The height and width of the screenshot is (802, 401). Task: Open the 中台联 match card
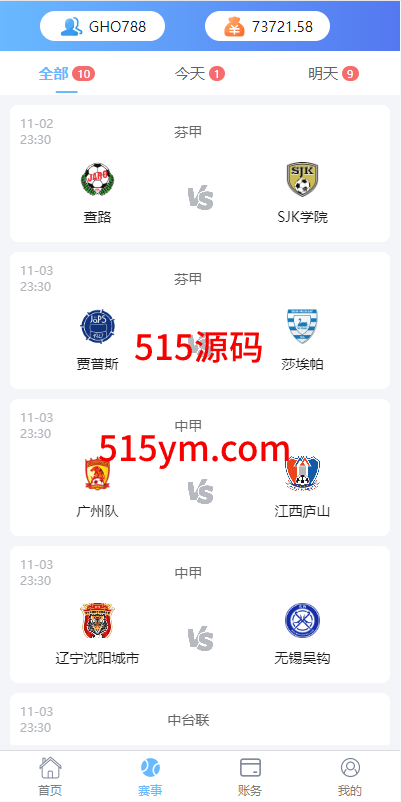pos(200,719)
